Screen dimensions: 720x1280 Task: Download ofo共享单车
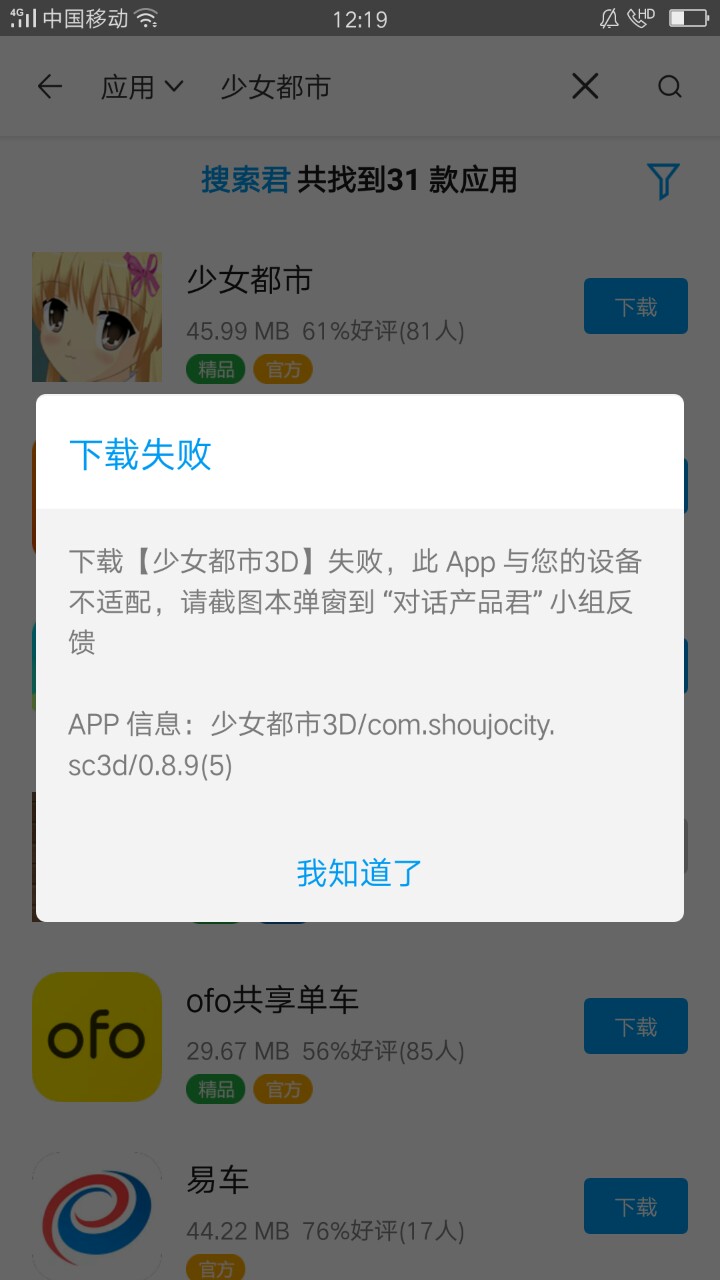tap(635, 1026)
